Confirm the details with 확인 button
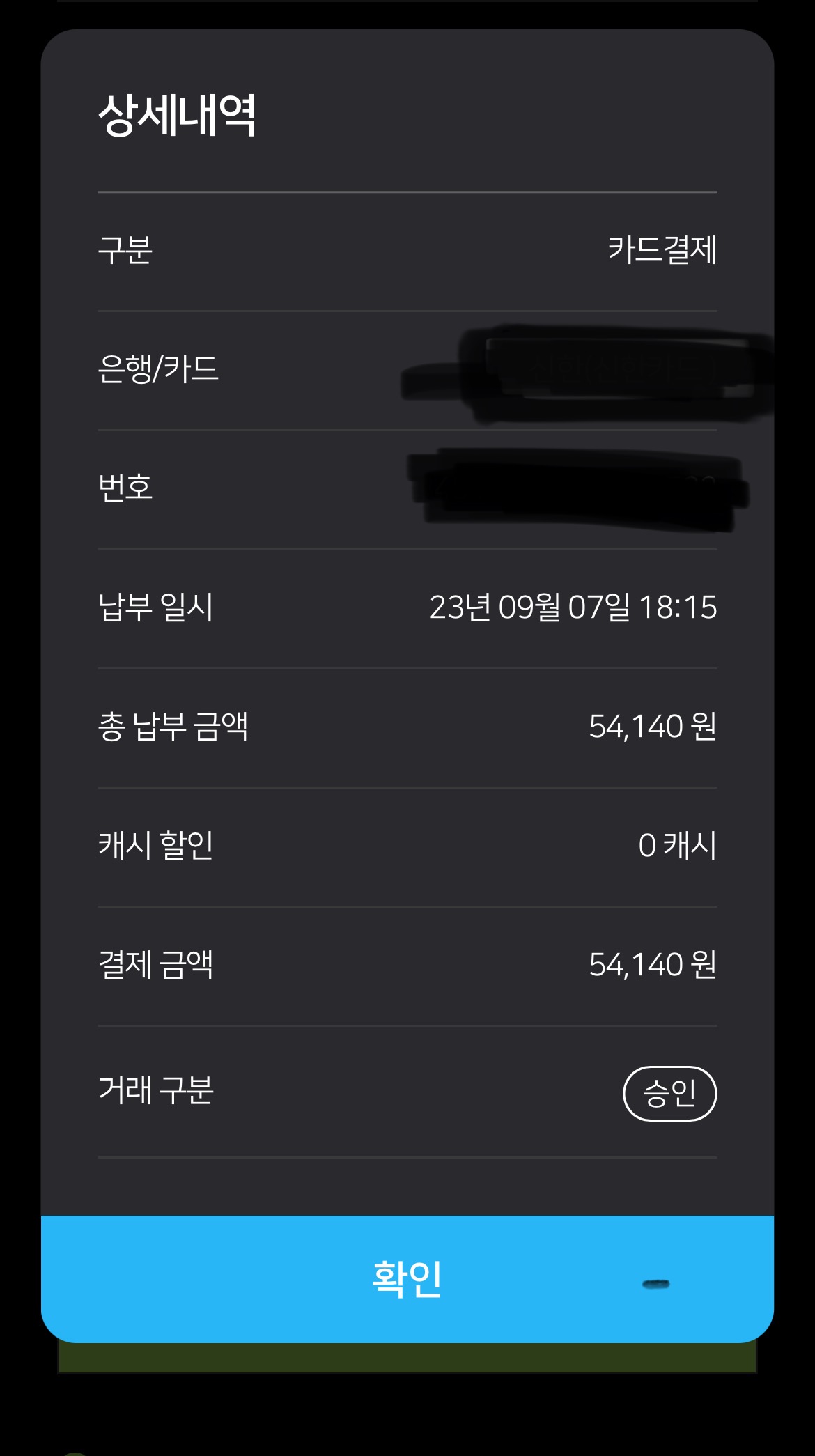This screenshot has height=1456, width=815. (x=407, y=1278)
